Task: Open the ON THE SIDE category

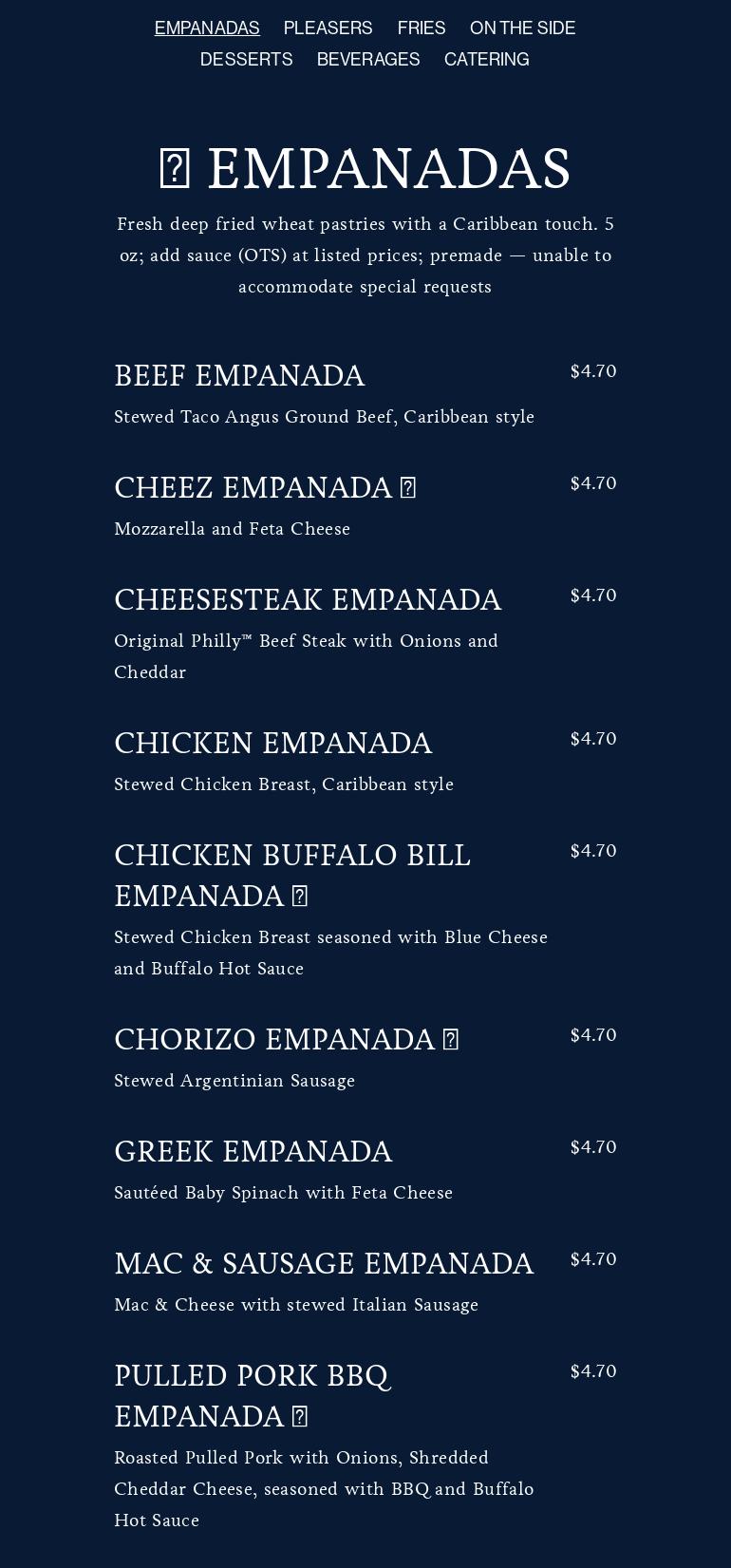Action: click(521, 28)
